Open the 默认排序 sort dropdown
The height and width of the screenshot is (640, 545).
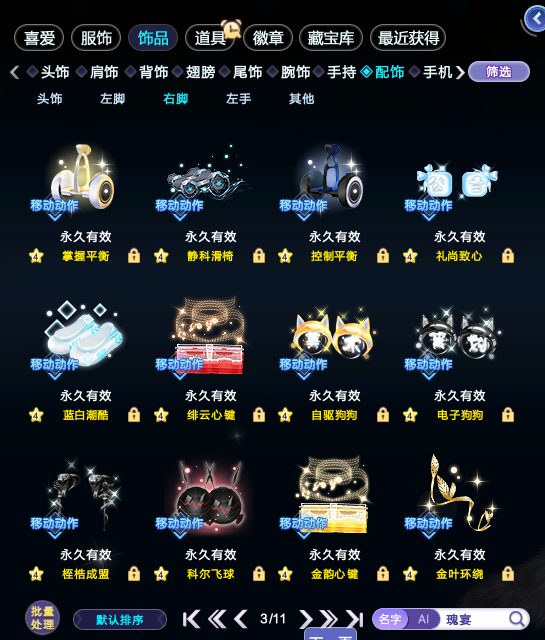tap(120, 620)
